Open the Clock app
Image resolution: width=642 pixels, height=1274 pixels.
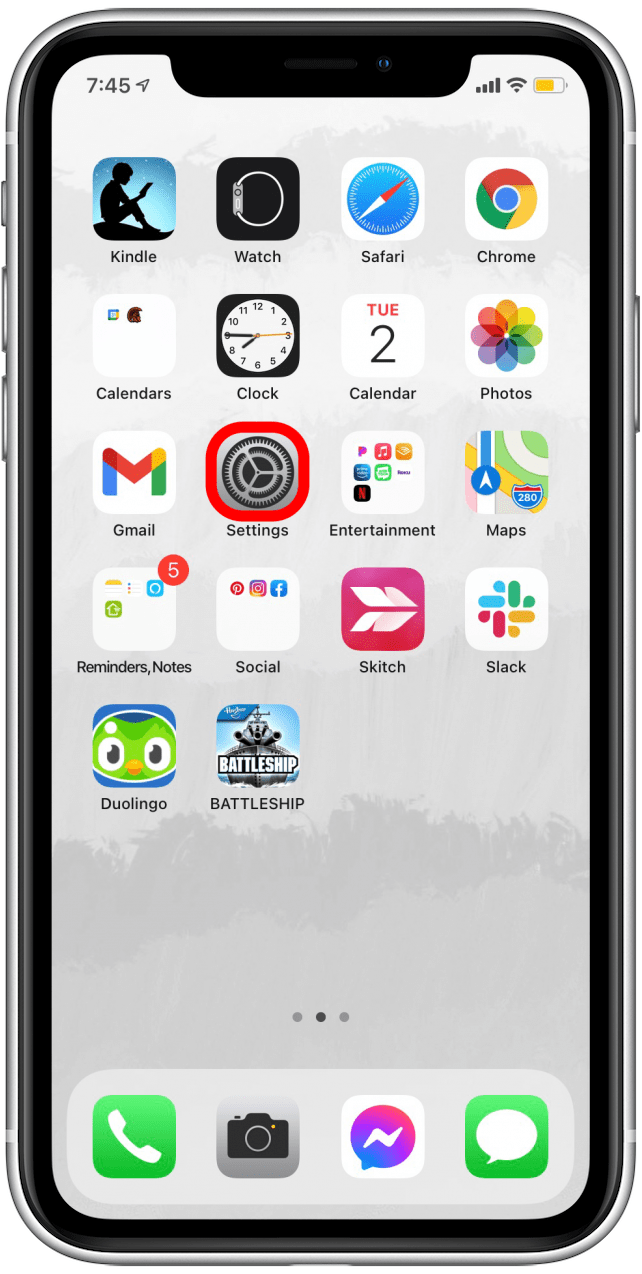[x=258, y=336]
